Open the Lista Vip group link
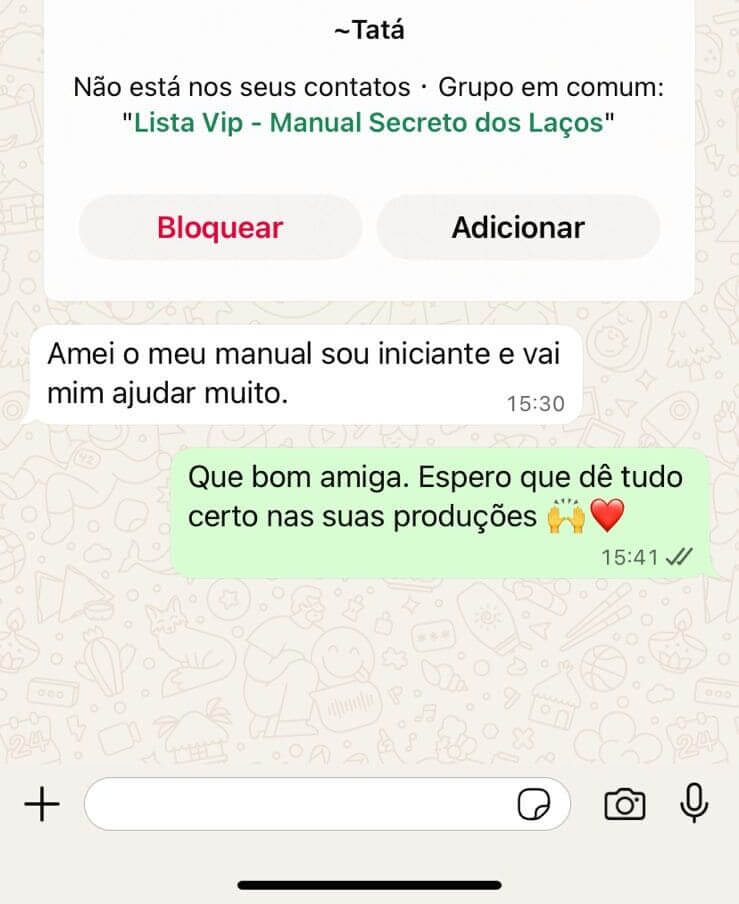 (369, 123)
